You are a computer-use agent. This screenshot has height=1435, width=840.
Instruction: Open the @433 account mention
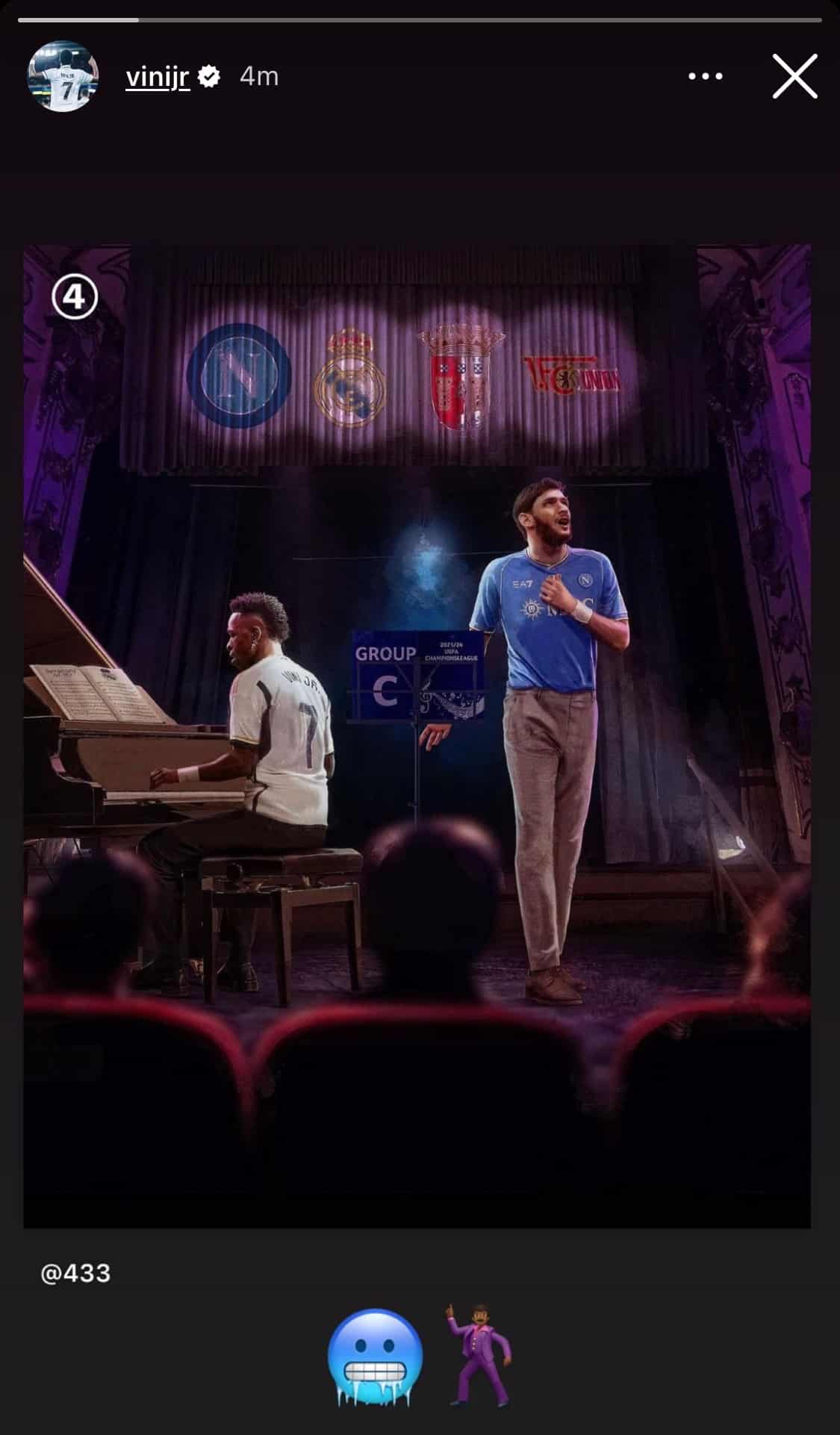click(x=75, y=1273)
